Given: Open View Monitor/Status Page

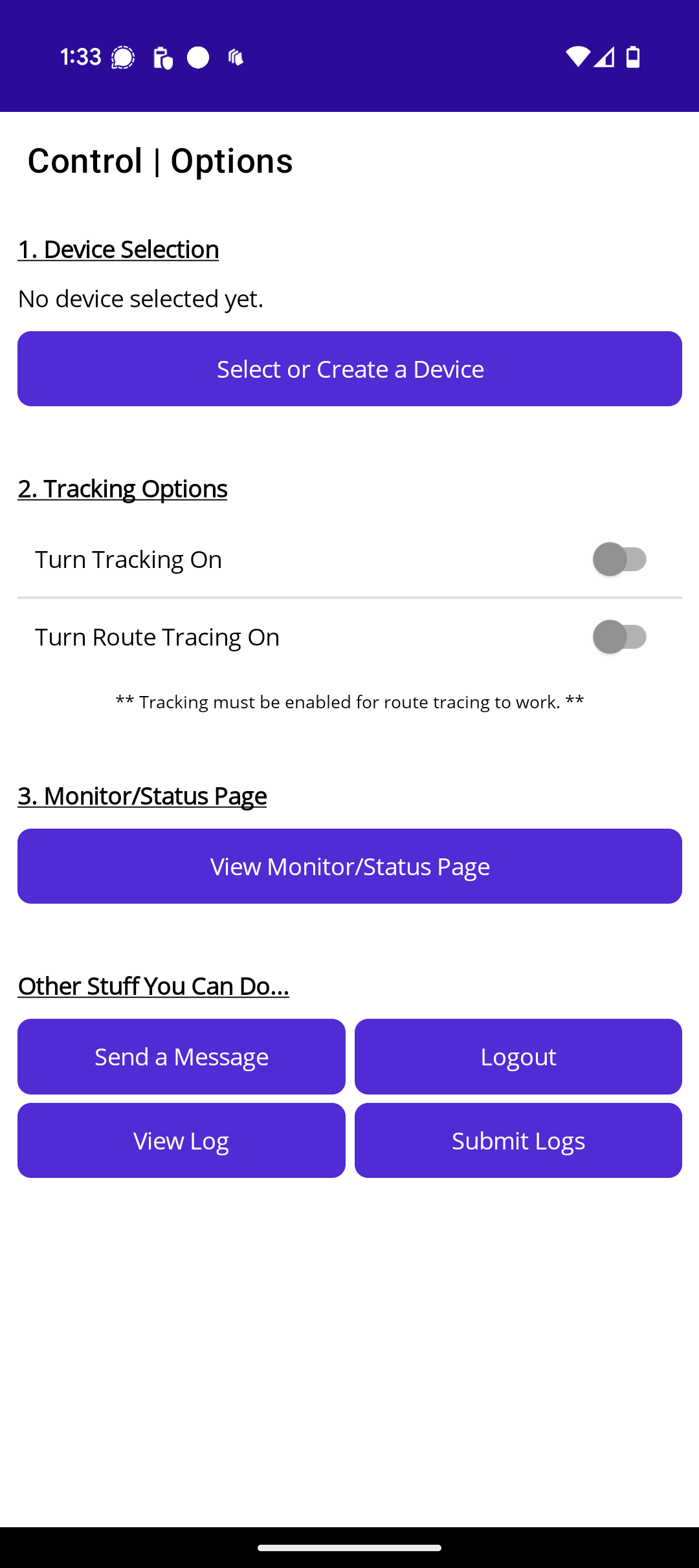Looking at the screenshot, I should [x=349, y=866].
